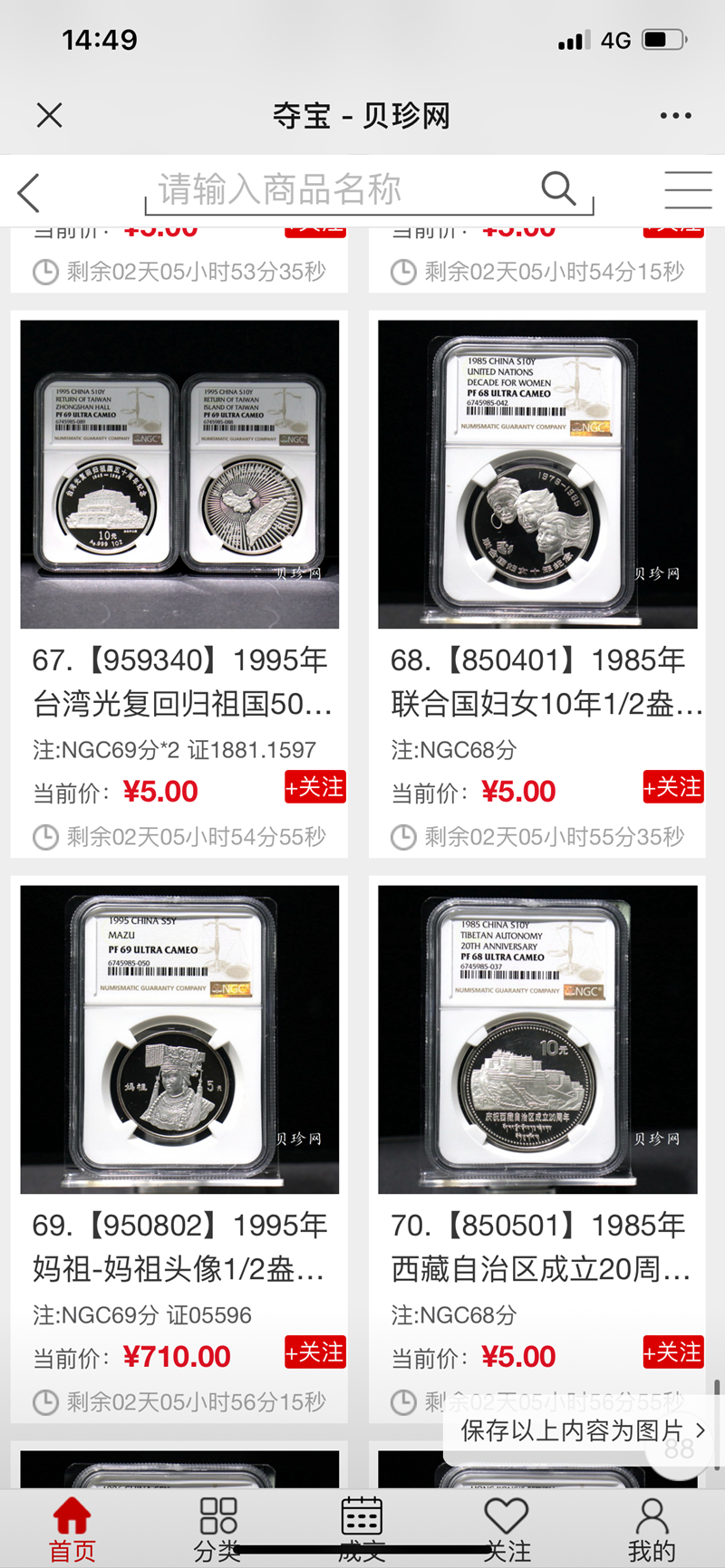Image resolution: width=725 pixels, height=1568 pixels.
Task: Tap the product name search field
Action: 344,190
